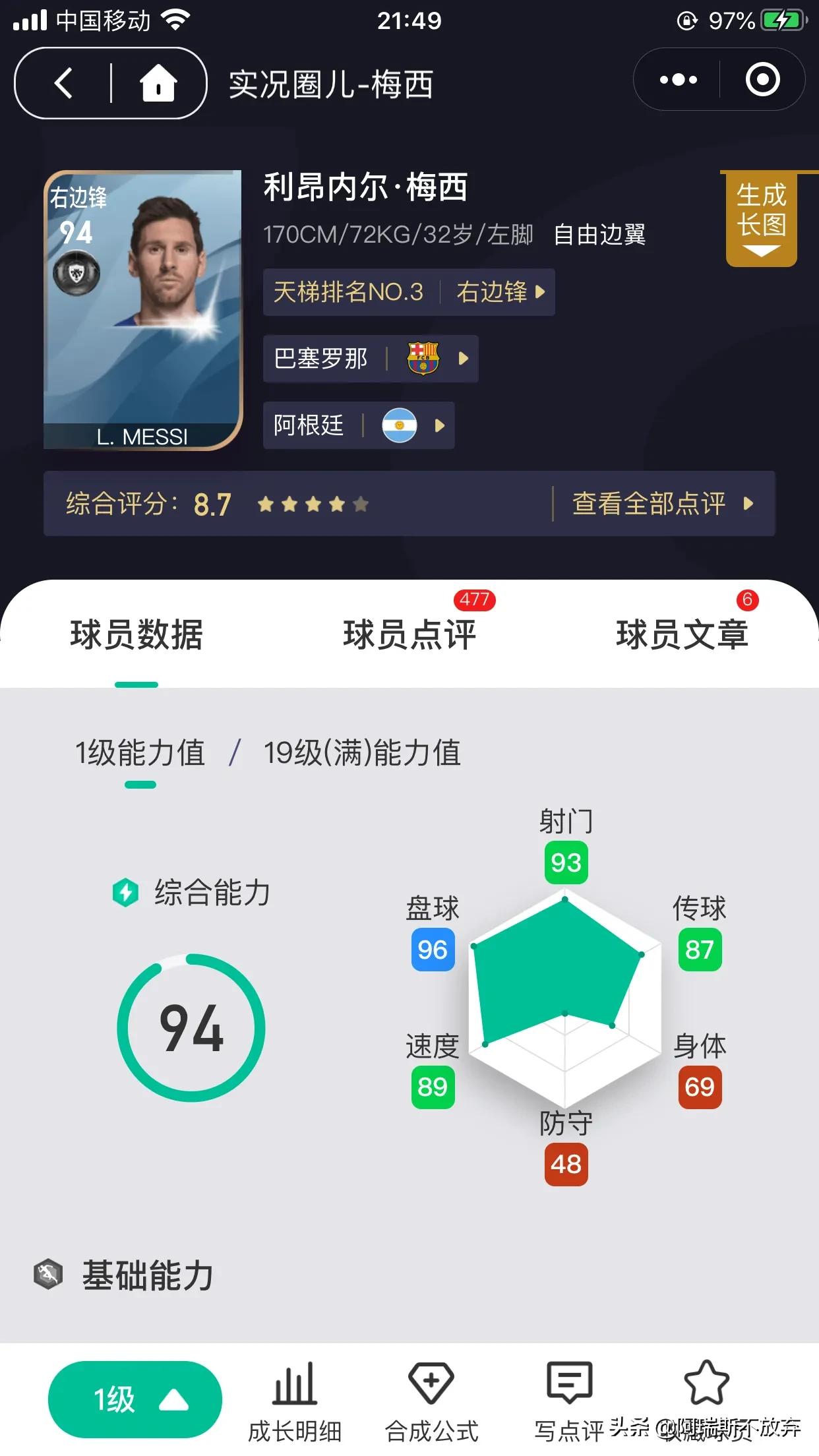Open the 阿根廷 national team page
819x1456 pixels.
click(x=359, y=425)
